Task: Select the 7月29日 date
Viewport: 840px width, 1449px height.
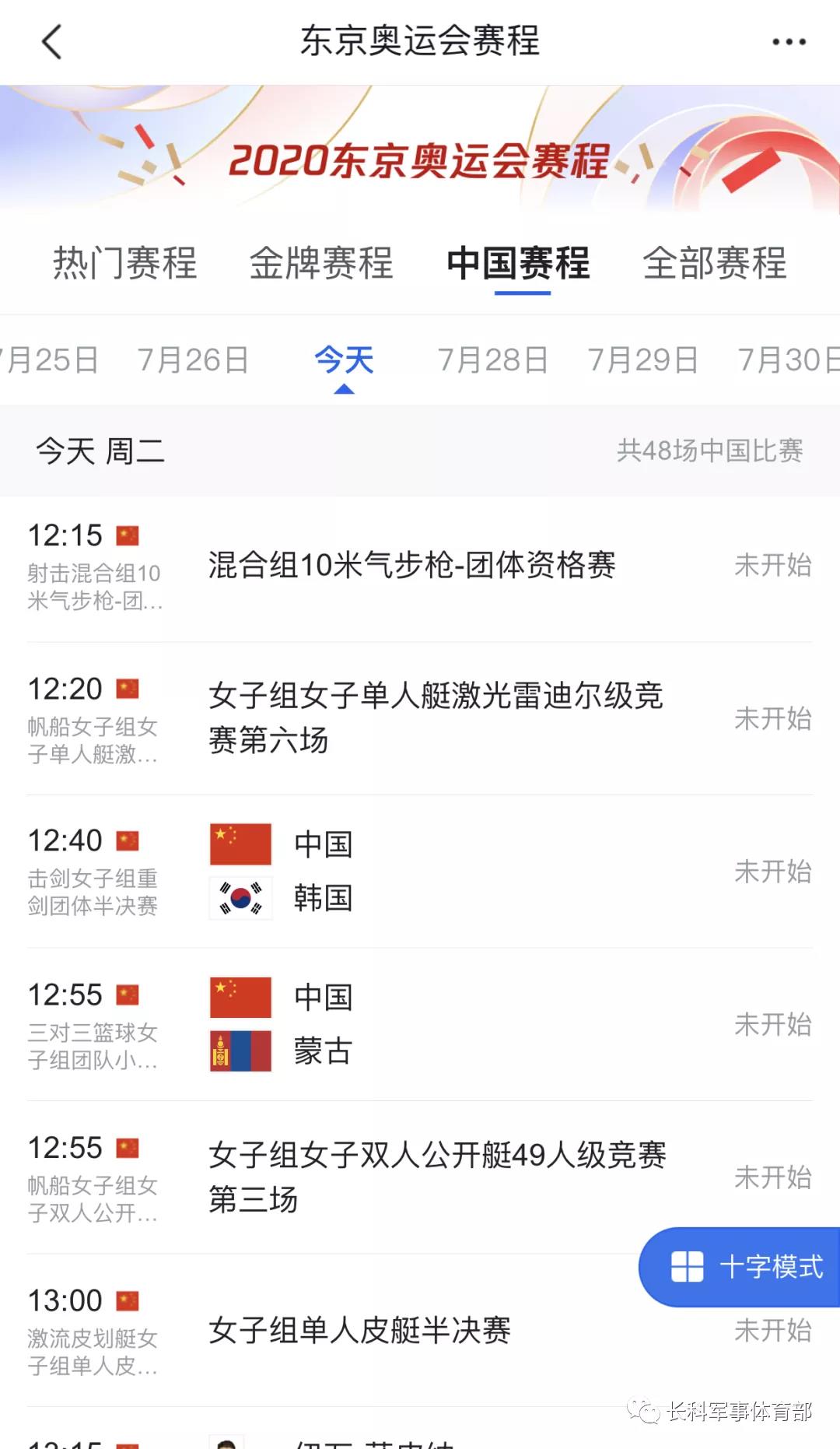Action: [642, 360]
